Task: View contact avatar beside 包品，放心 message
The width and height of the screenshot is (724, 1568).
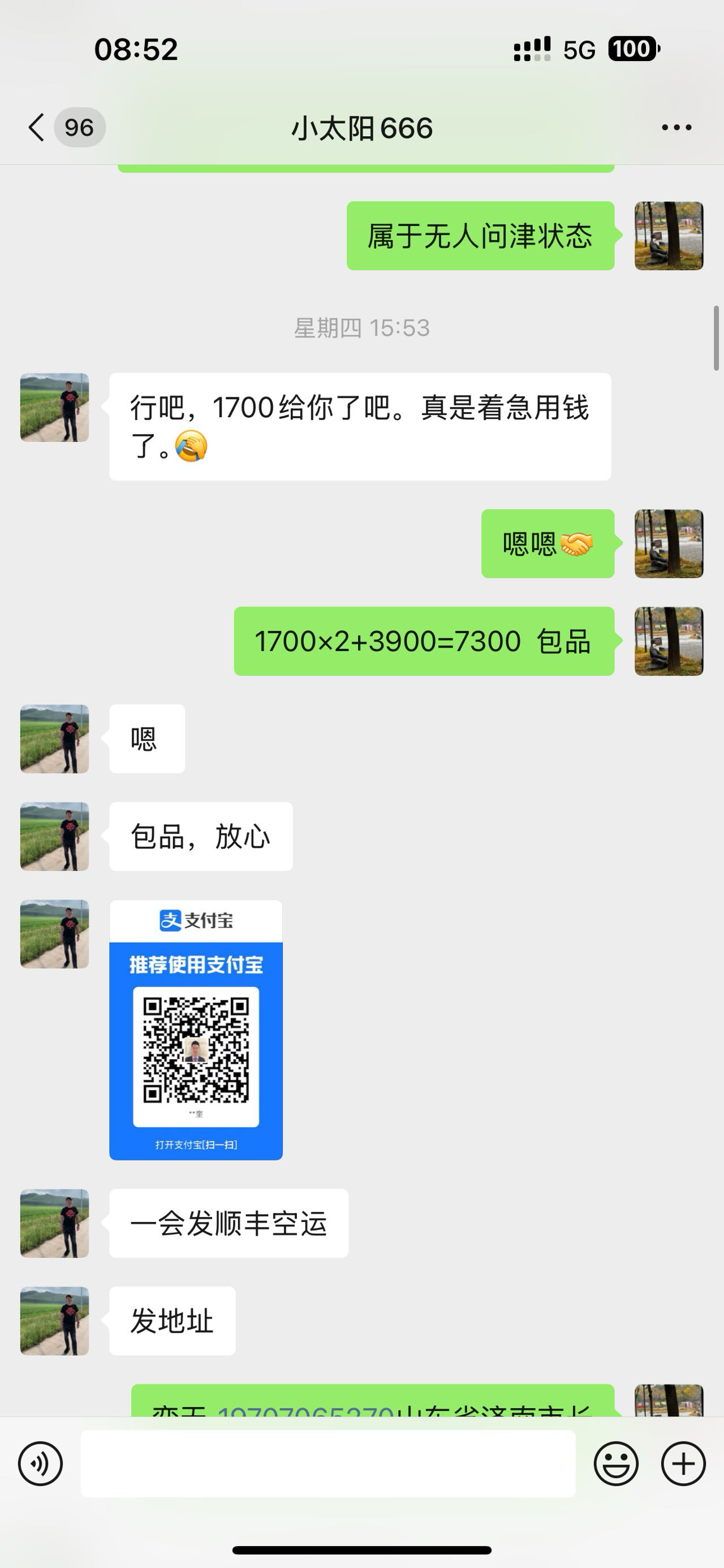Action: click(x=55, y=837)
